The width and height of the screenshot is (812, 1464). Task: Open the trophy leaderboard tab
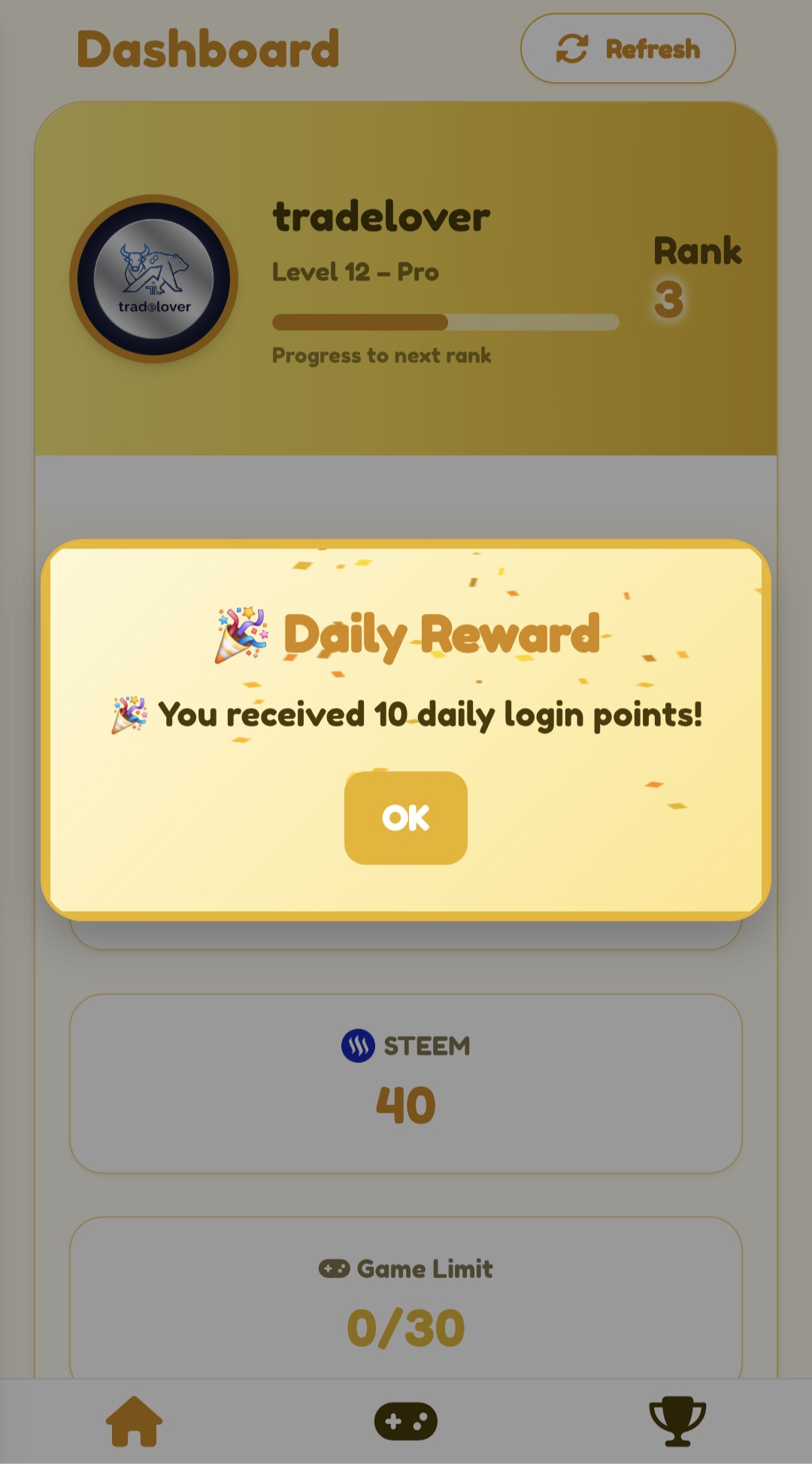(677, 1421)
